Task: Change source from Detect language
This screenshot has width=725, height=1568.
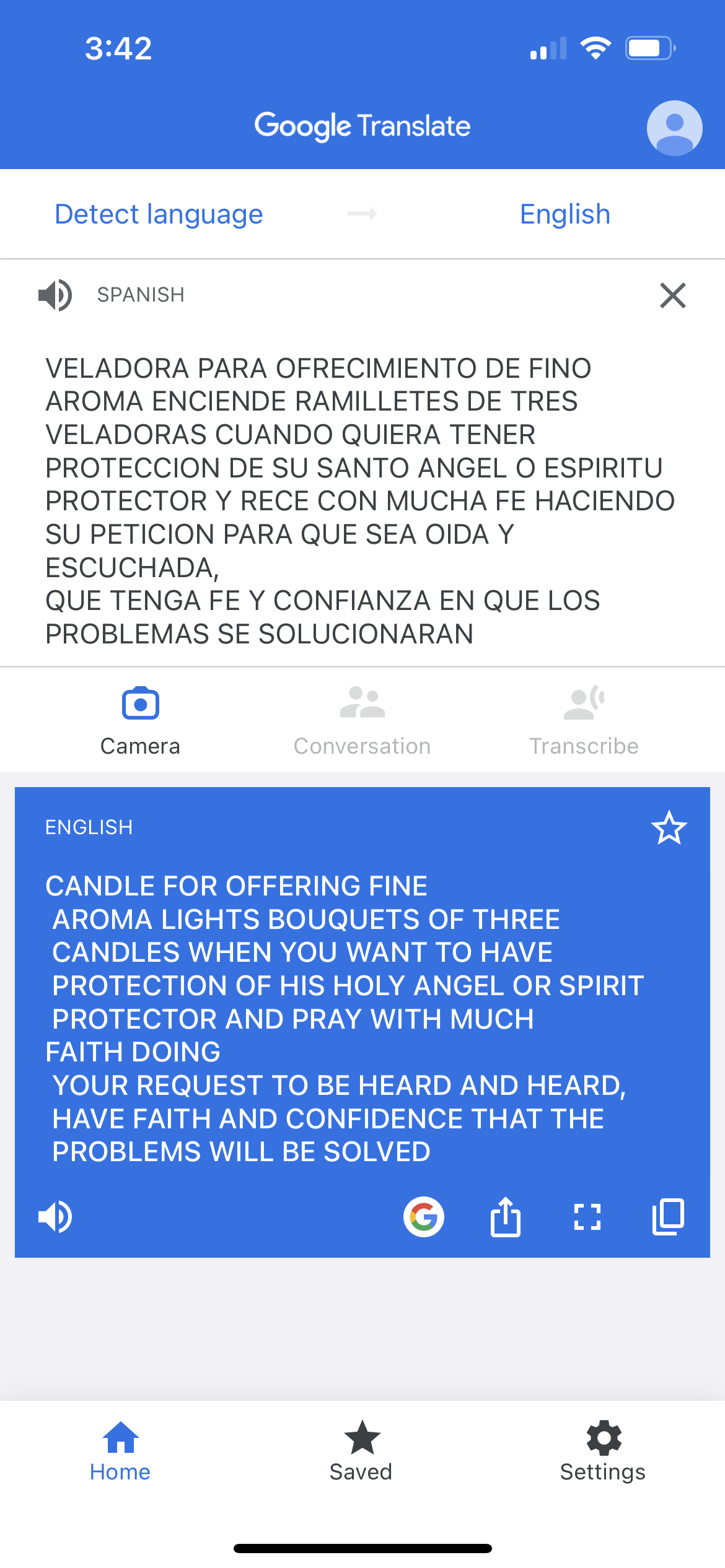Action: click(x=159, y=214)
